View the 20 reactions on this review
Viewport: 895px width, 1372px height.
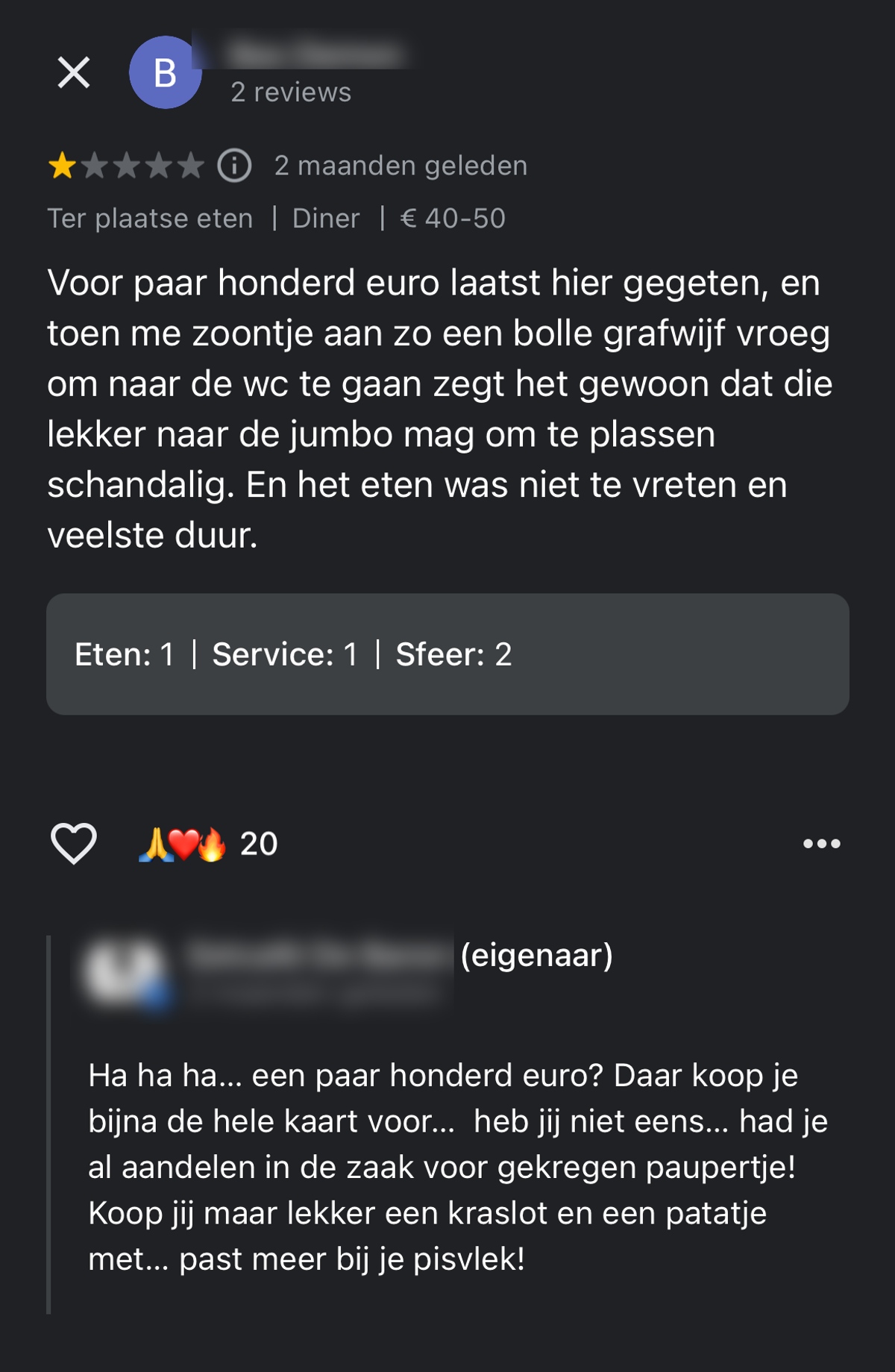209,844
